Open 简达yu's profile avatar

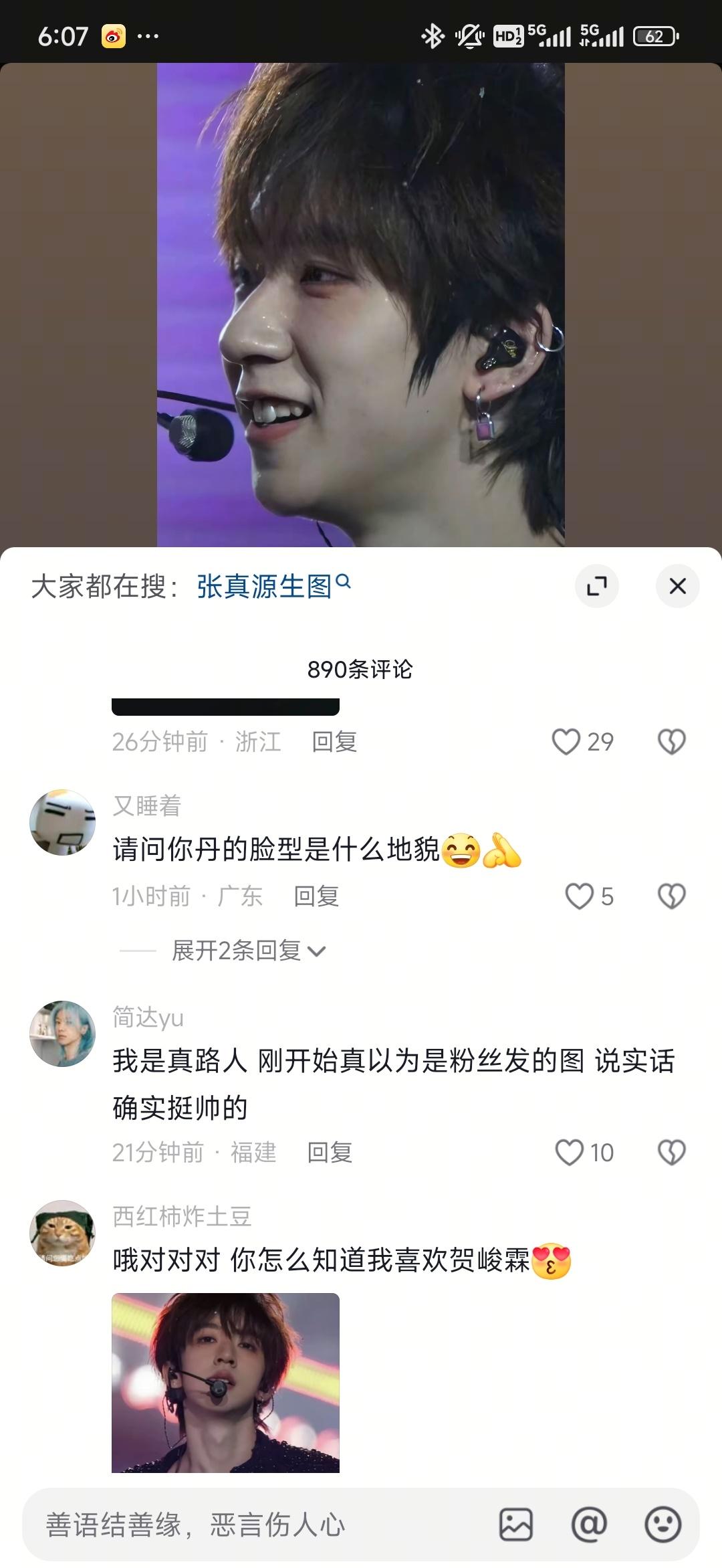coord(63,1034)
